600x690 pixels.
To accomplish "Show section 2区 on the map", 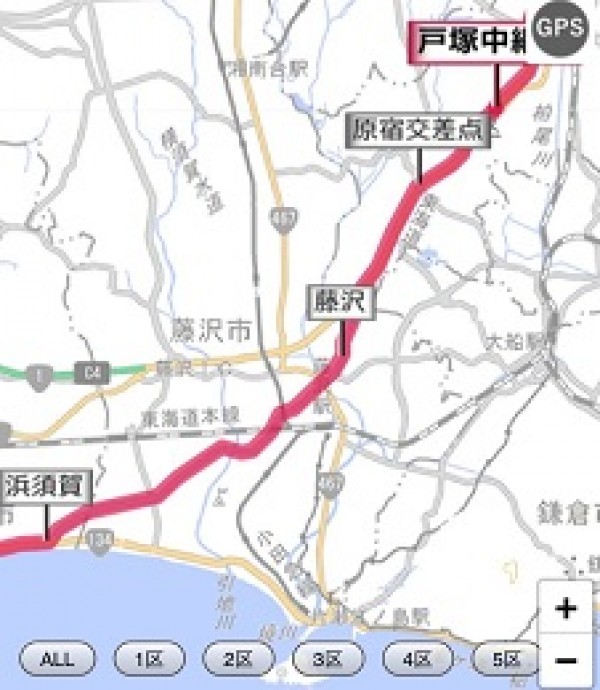I will click(x=237, y=659).
